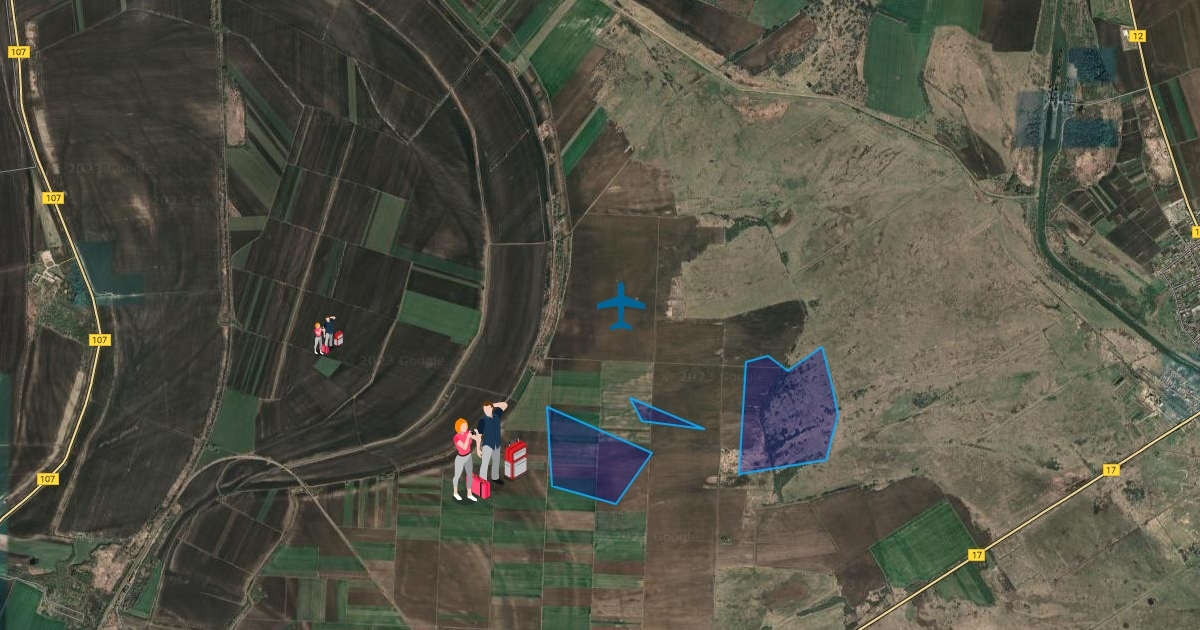1200x630 pixels.
Task: Select the small travelers marker
Action: tap(328, 336)
